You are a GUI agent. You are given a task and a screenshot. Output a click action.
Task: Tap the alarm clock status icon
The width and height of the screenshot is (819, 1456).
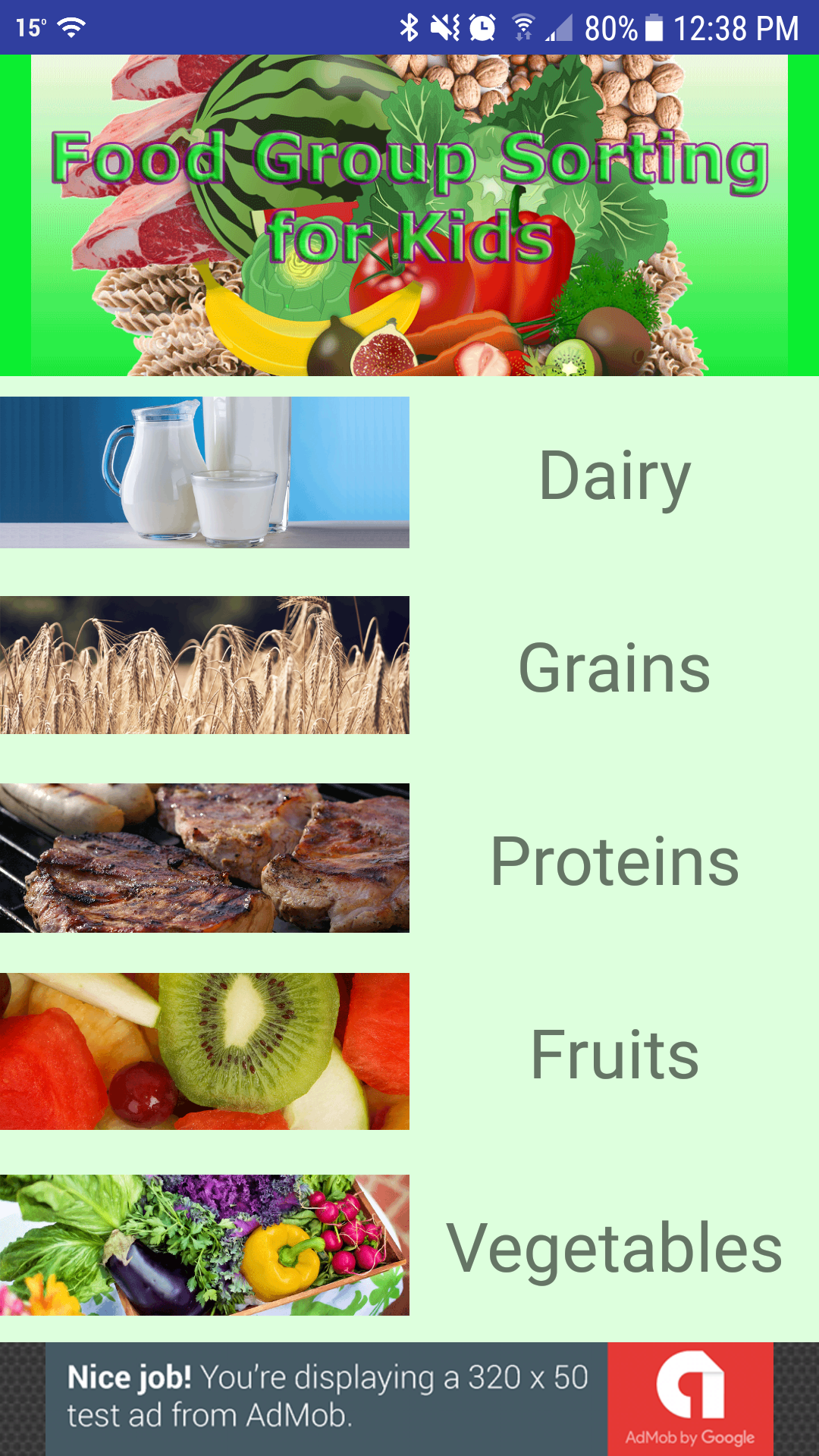[x=478, y=25]
